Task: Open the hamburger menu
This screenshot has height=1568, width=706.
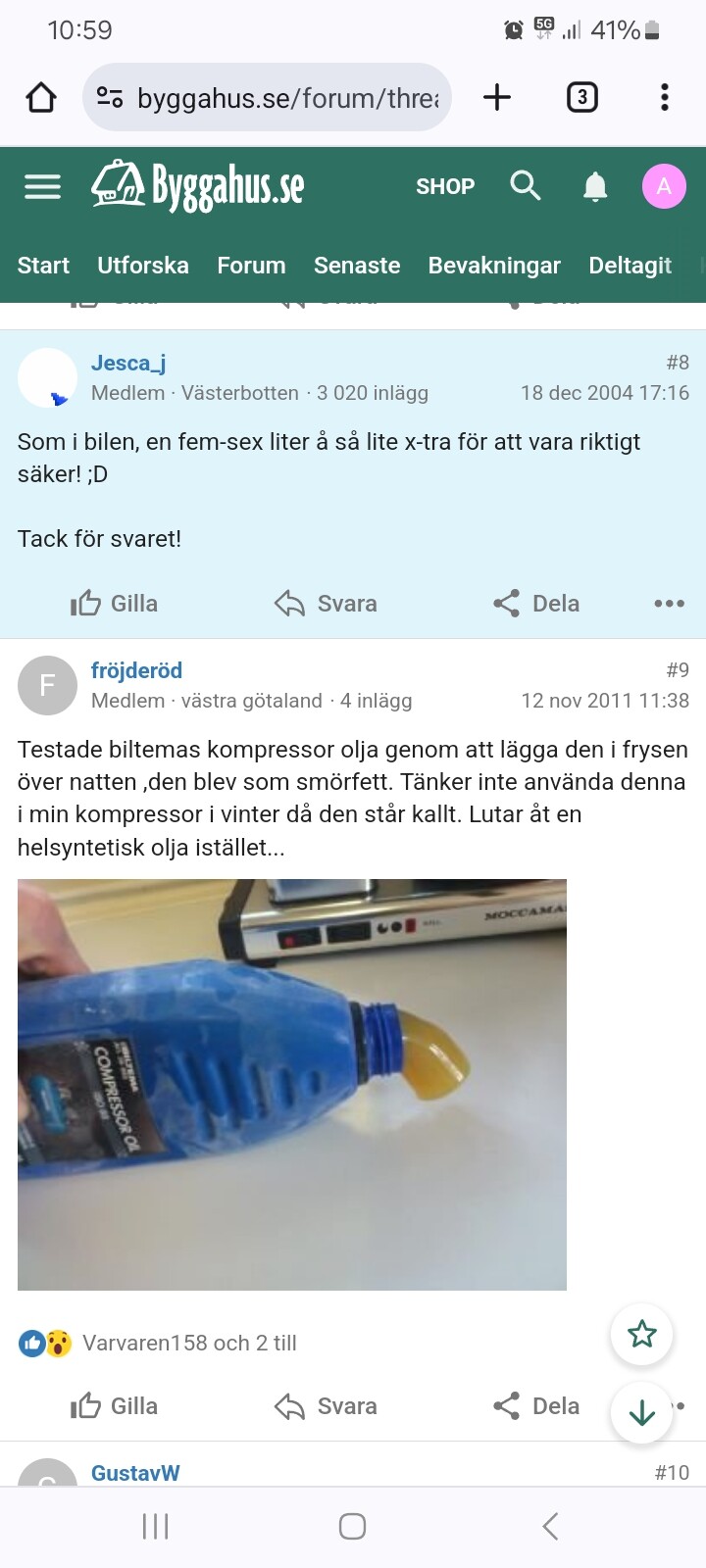Action: (42, 186)
